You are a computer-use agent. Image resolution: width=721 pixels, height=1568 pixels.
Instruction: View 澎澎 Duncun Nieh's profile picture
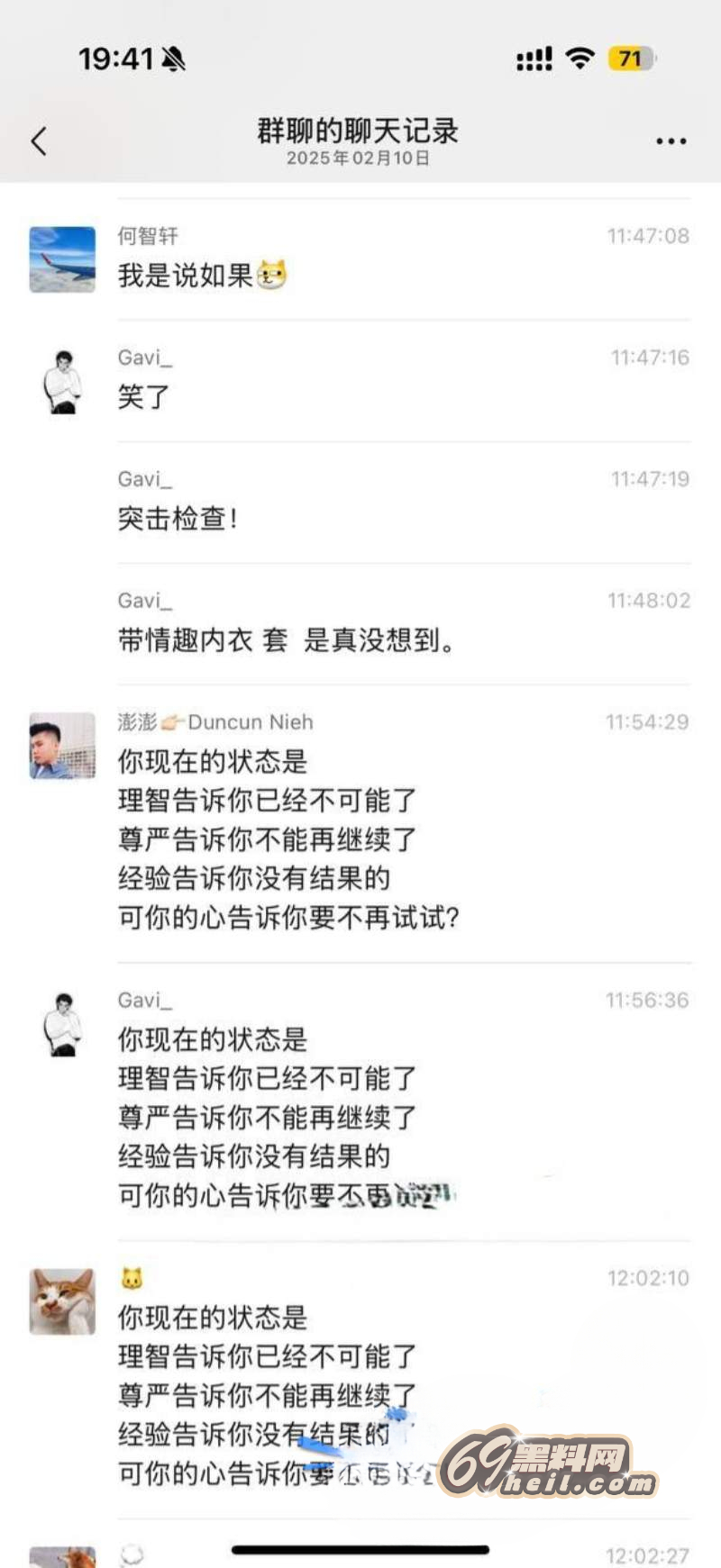(62, 746)
